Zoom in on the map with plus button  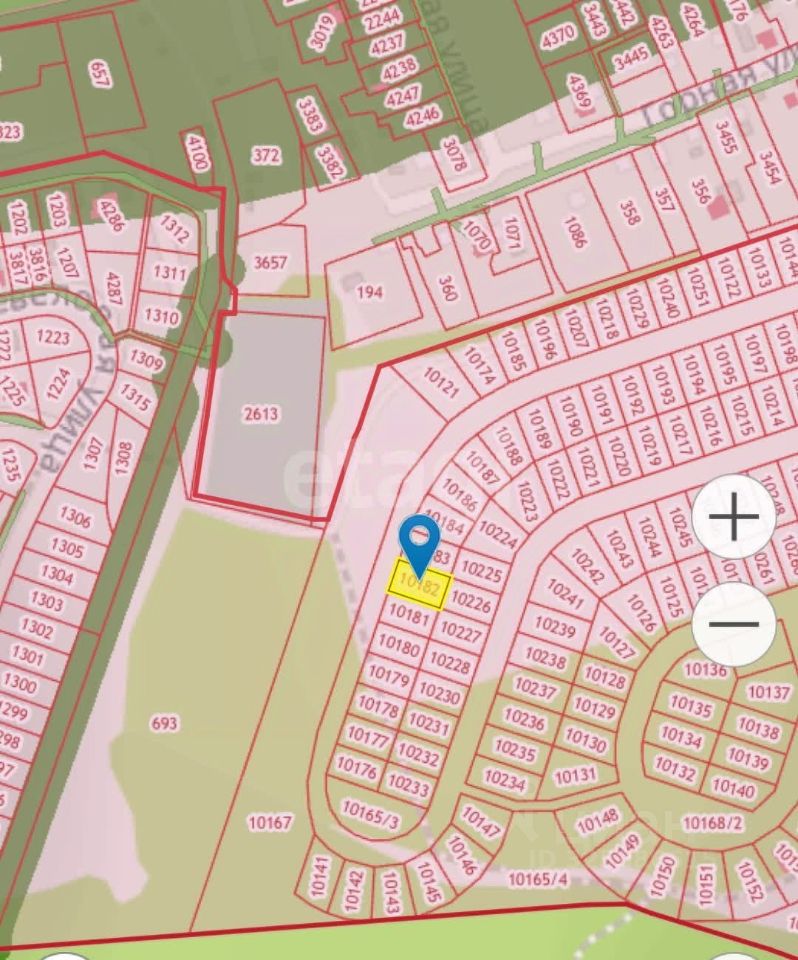click(x=735, y=518)
